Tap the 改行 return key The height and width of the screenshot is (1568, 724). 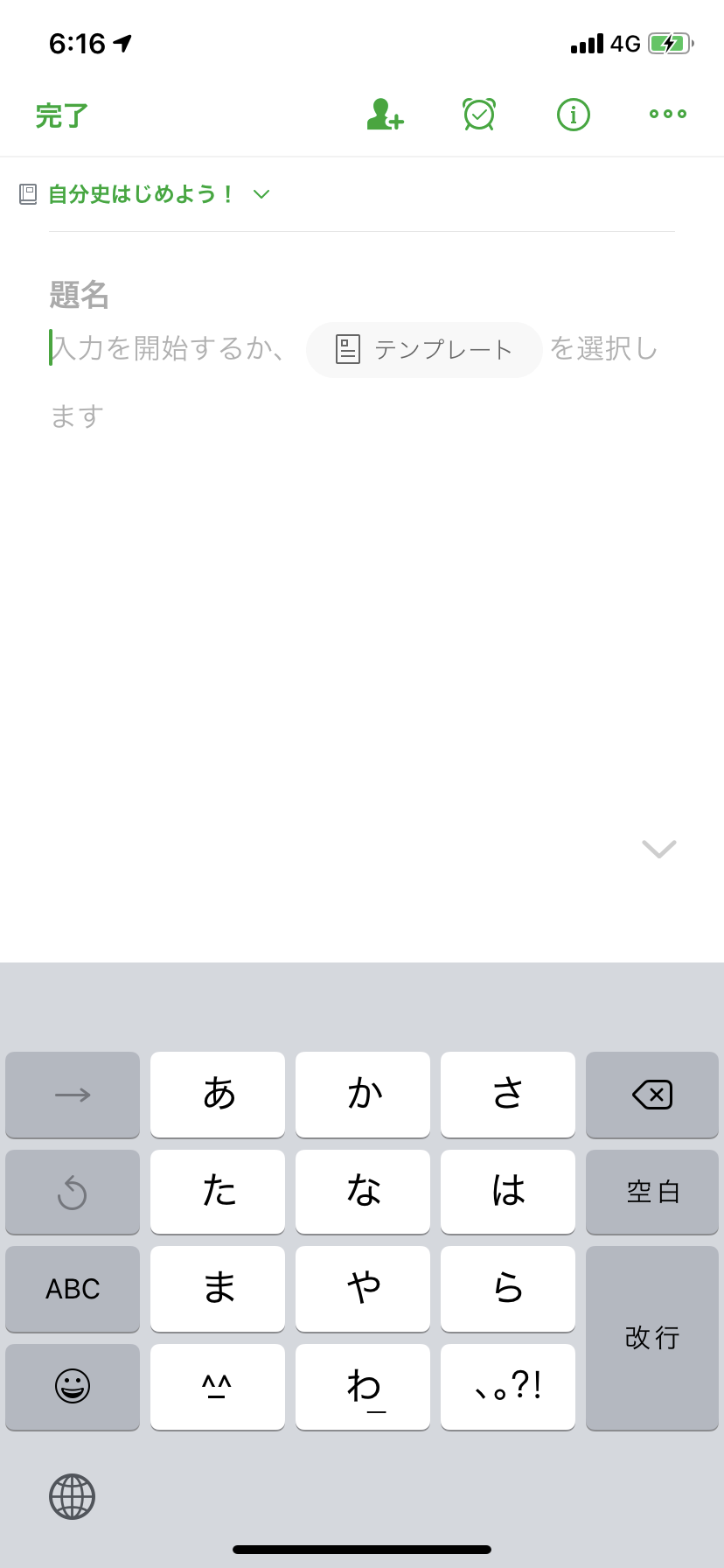click(x=652, y=1338)
